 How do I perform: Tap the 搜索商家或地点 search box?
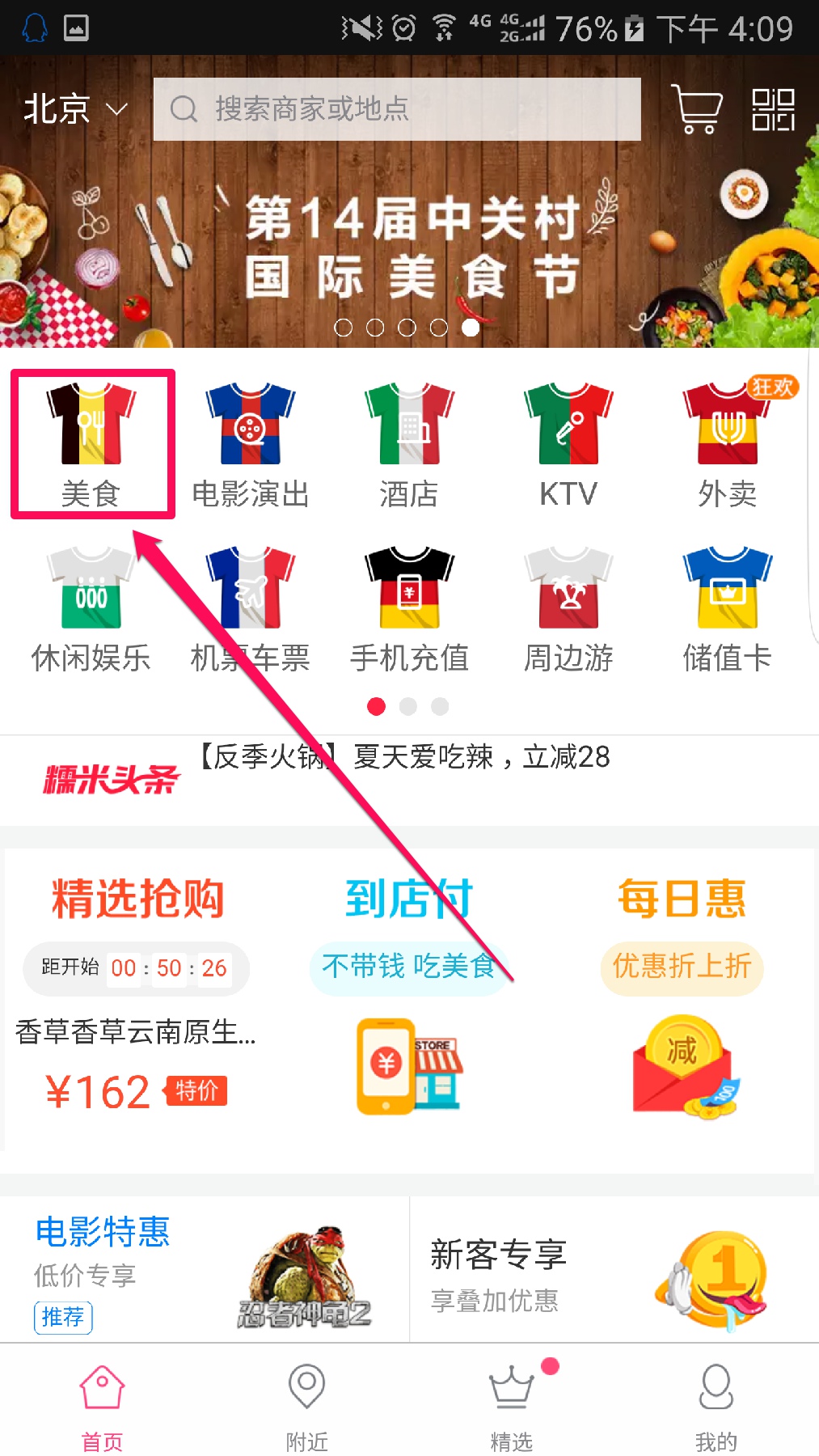click(x=396, y=109)
